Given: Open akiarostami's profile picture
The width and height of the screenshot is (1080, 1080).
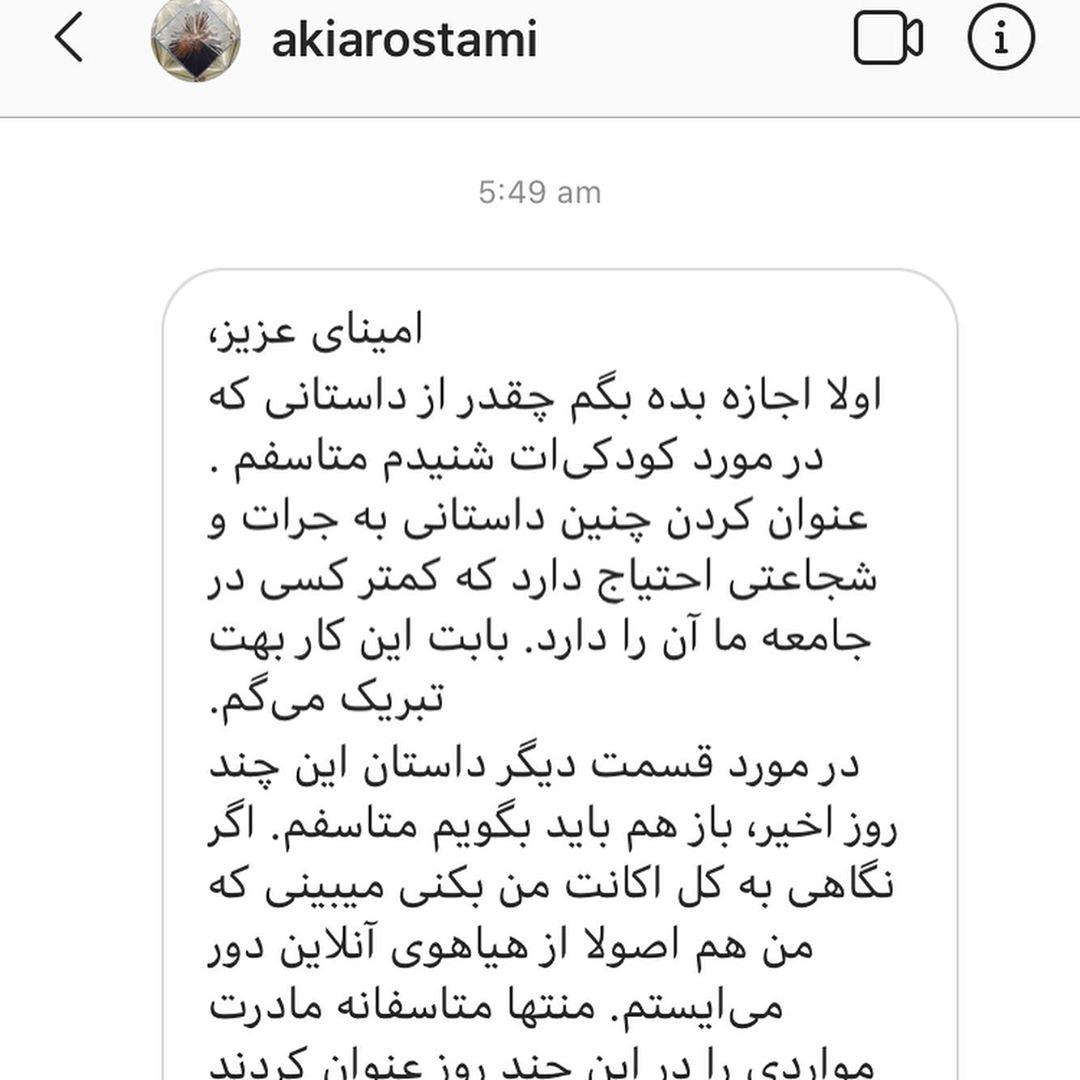Looking at the screenshot, I should (195, 40).
